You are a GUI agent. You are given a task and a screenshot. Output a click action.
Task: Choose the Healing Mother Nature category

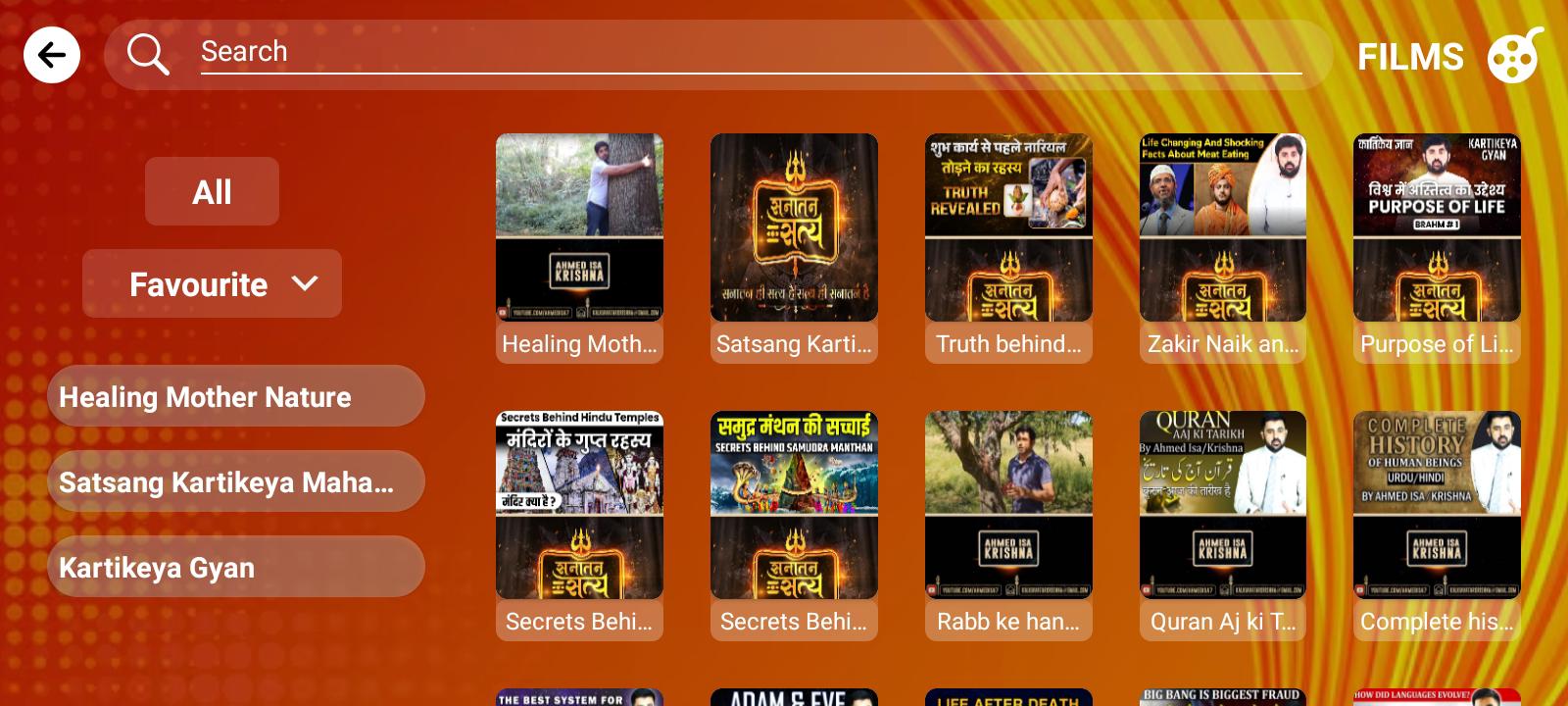coord(235,396)
